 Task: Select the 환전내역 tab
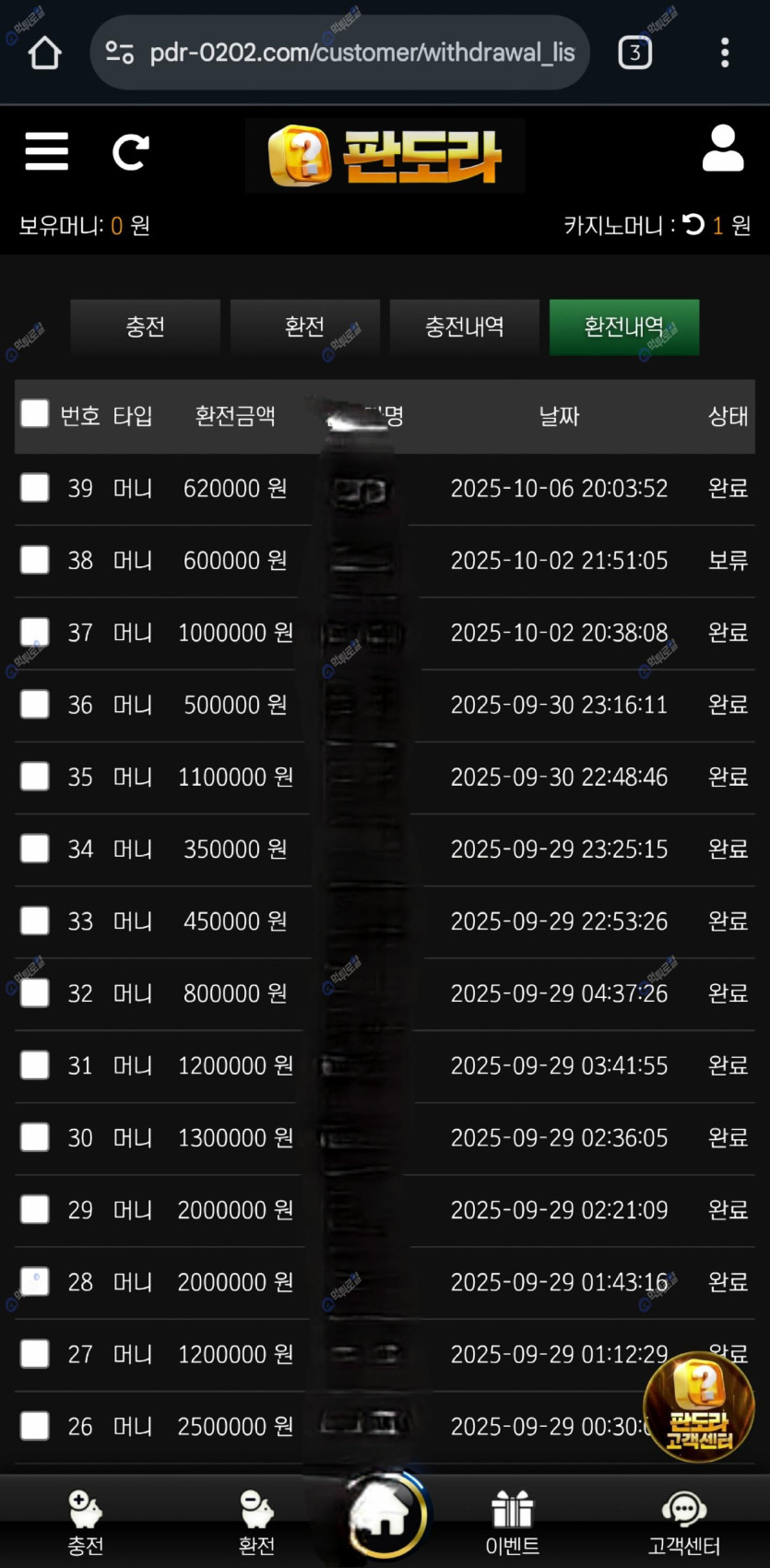coord(623,327)
